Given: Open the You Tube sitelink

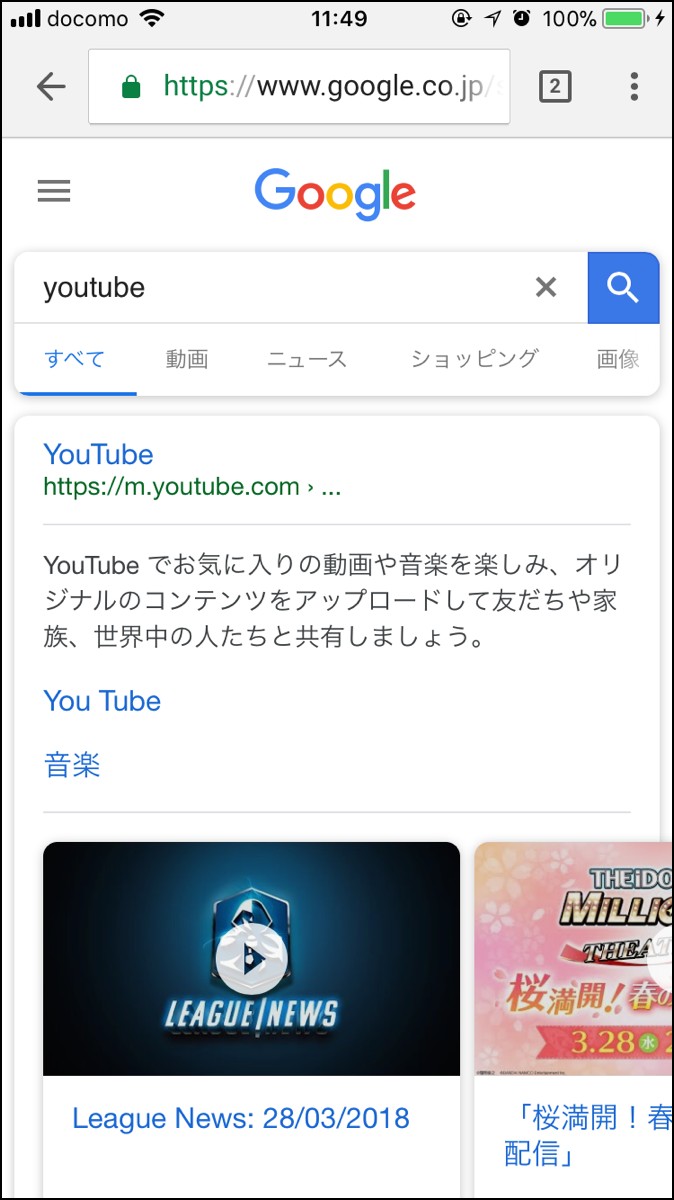Looking at the screenshot, I should [102, 701].
